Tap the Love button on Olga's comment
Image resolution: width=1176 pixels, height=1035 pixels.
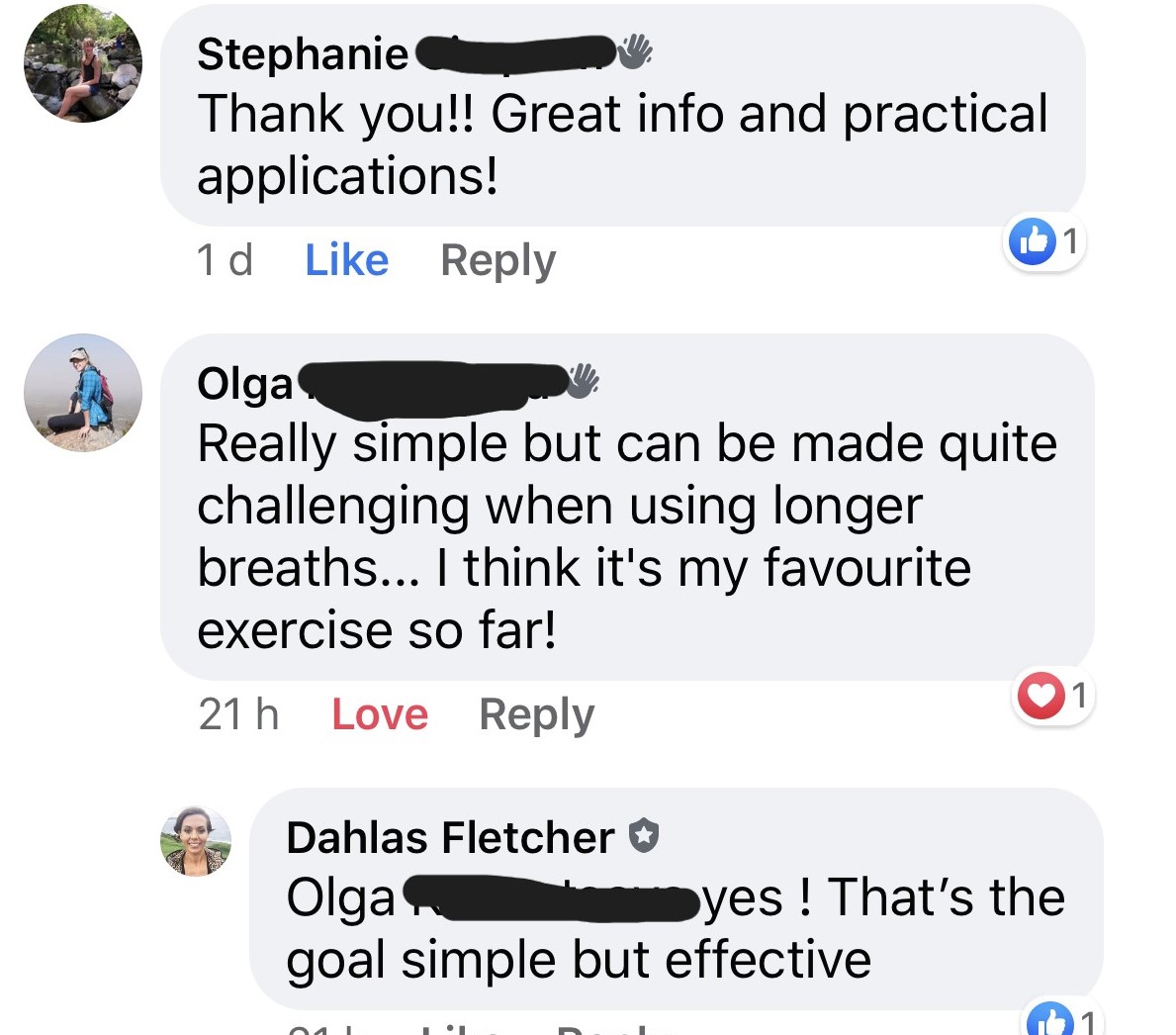click(380, 714)
